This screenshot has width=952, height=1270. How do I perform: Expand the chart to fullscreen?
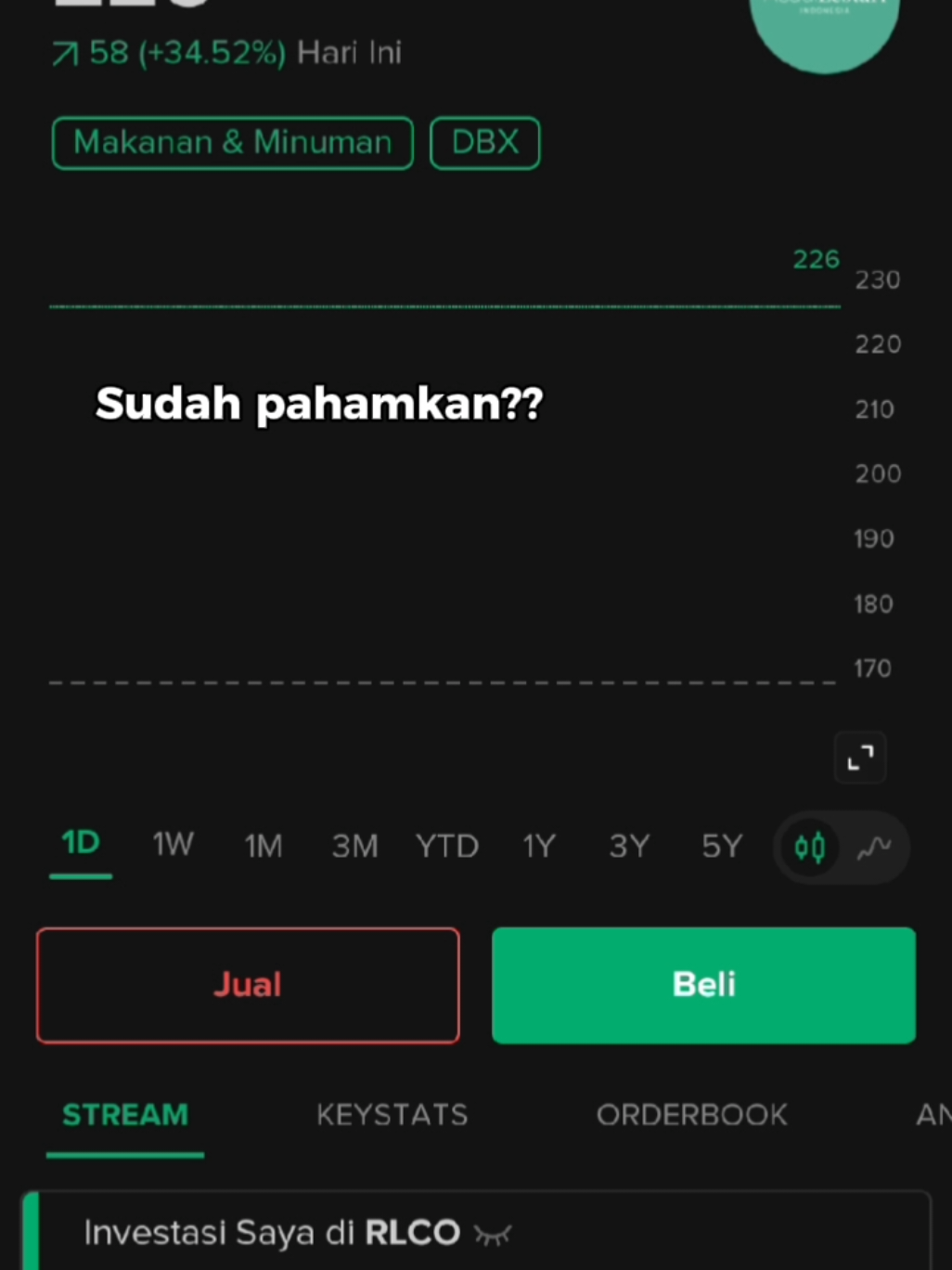click(859, 757)
